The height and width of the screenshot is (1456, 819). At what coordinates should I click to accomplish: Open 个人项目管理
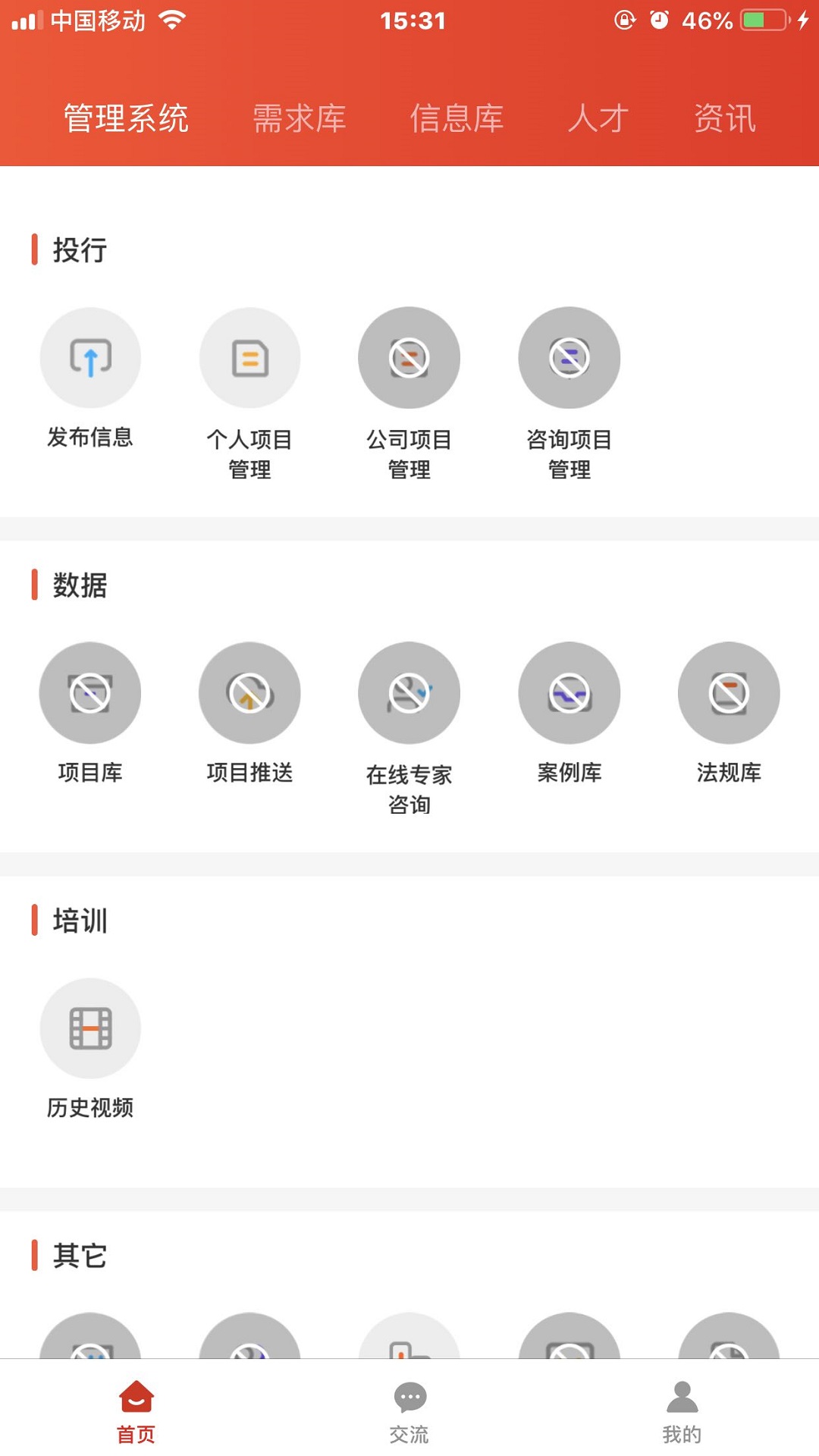coord(249,358)
